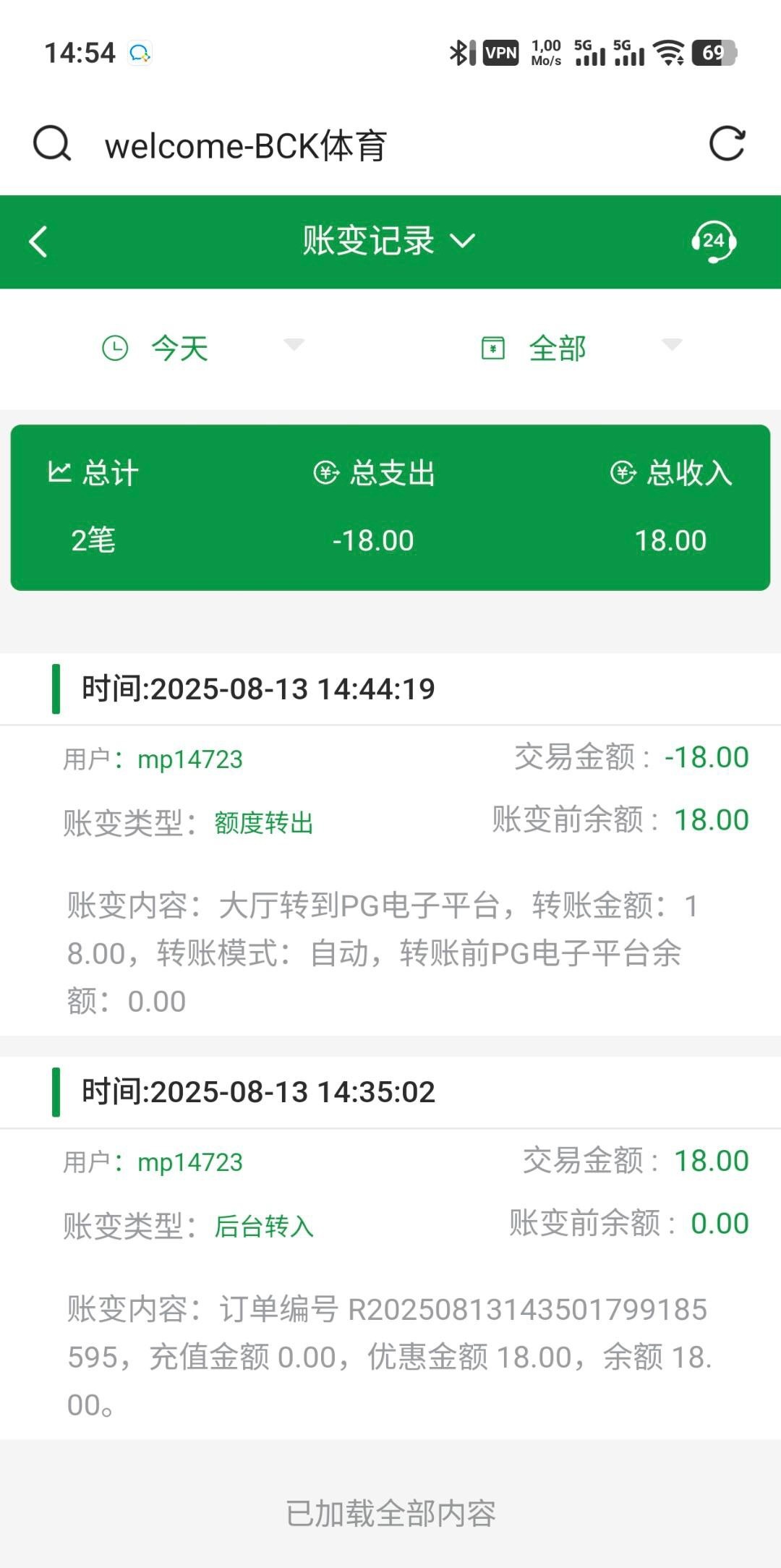Go back from 账变记录 page
Viewport: 781px width, 1568px height.
click(38, 242)
